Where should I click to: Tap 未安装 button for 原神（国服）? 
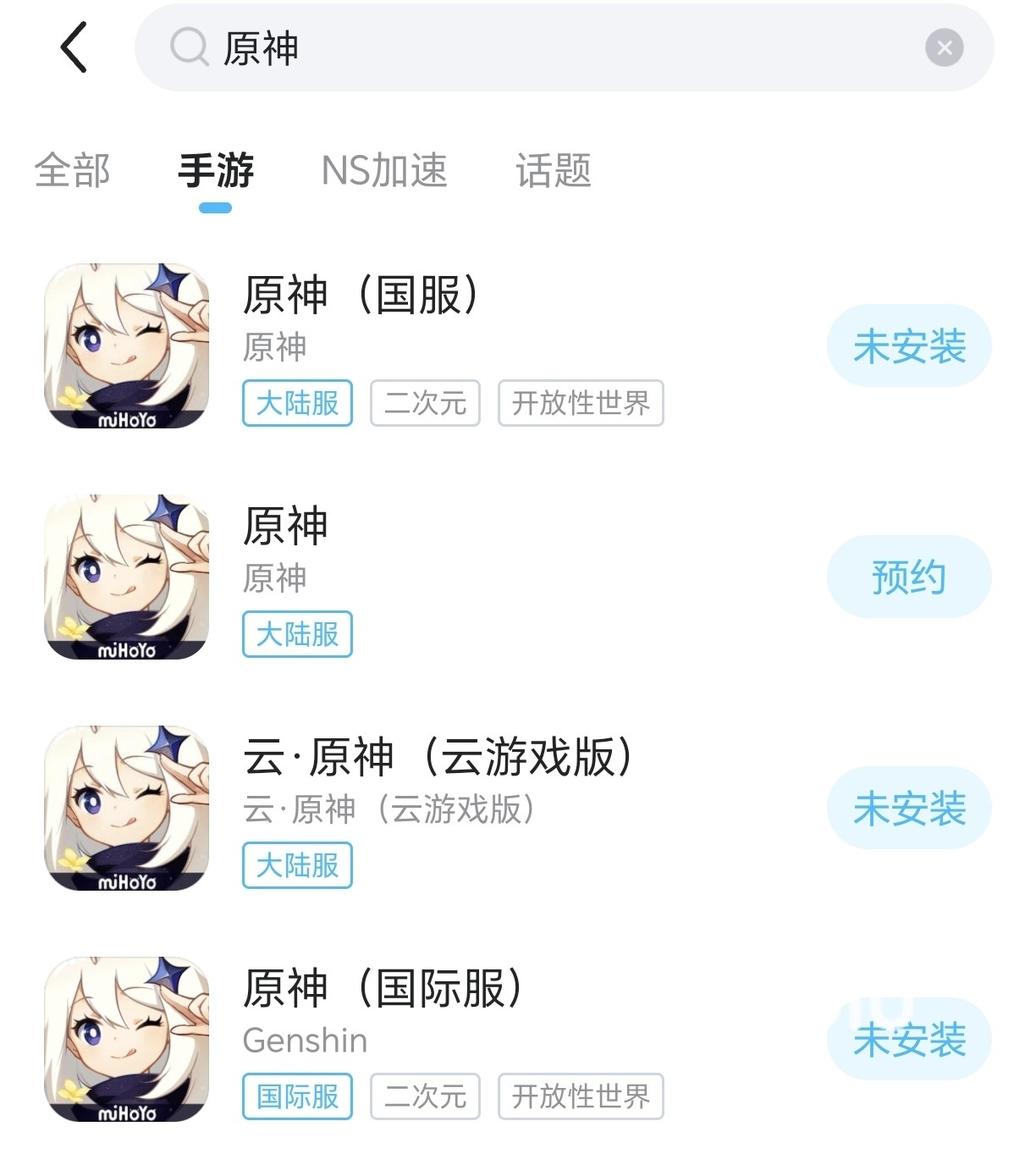(x=909, y=346)
